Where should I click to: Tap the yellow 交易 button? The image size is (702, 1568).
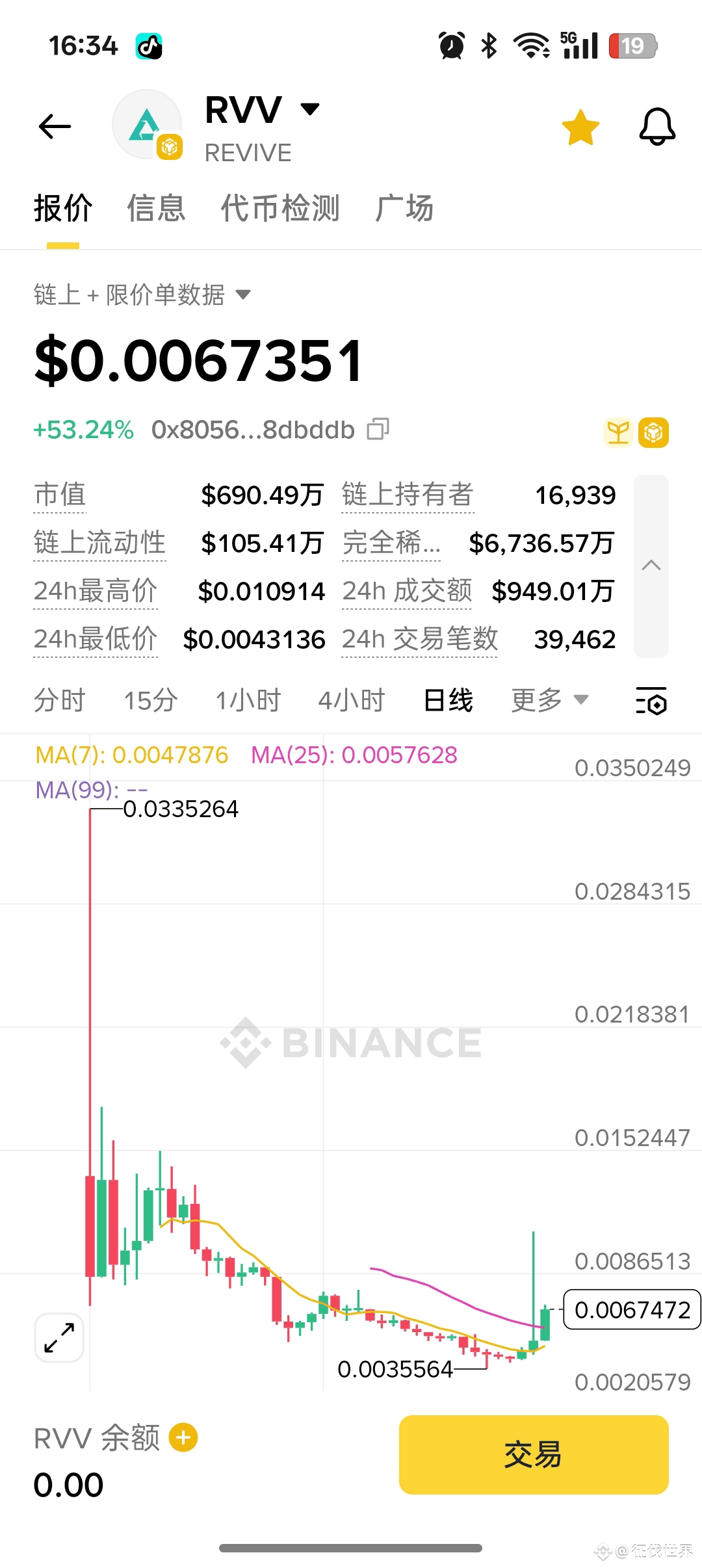[x=534, y=1454]
